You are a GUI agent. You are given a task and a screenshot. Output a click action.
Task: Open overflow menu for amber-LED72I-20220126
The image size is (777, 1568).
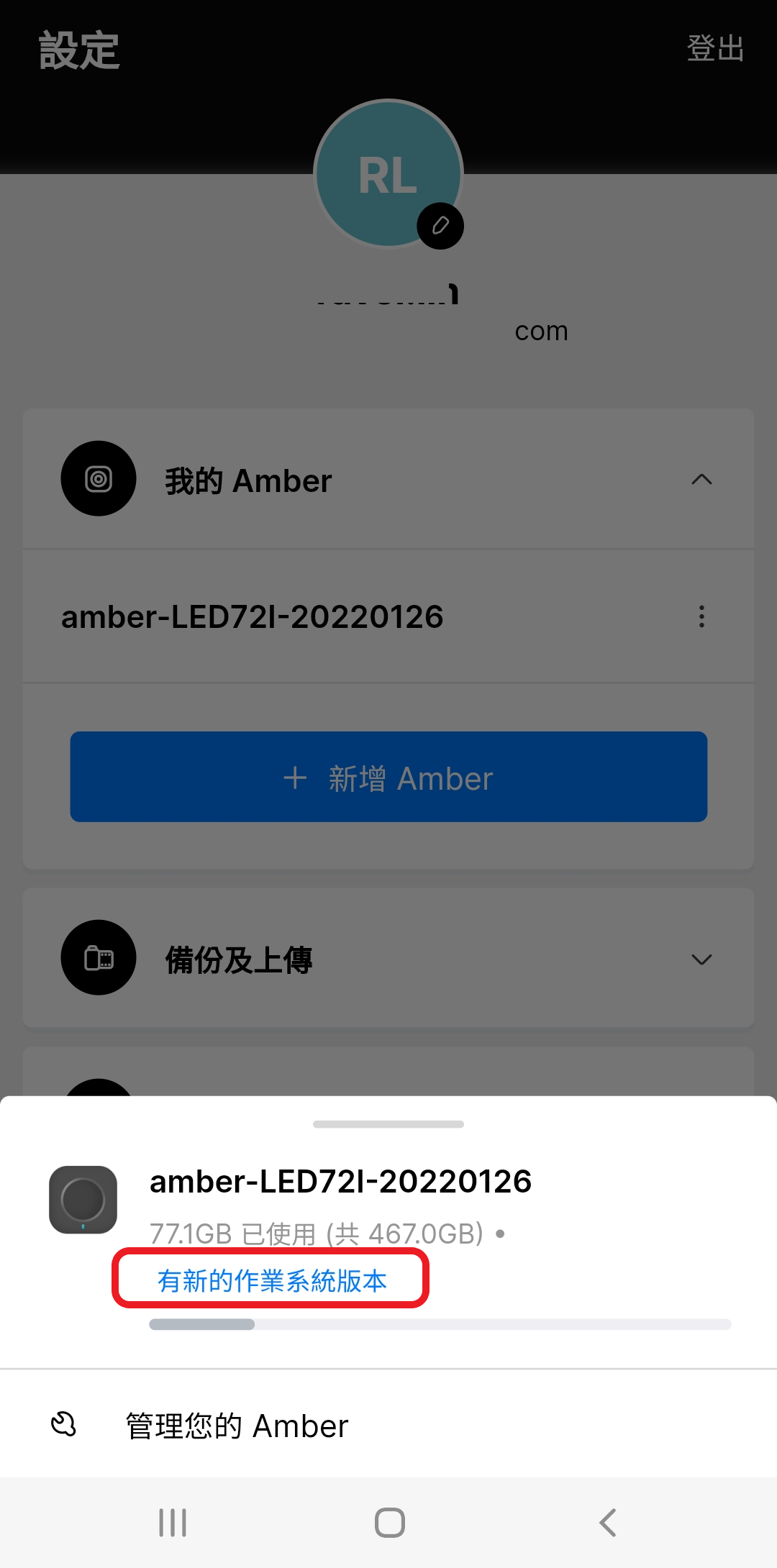coord(701,616)
